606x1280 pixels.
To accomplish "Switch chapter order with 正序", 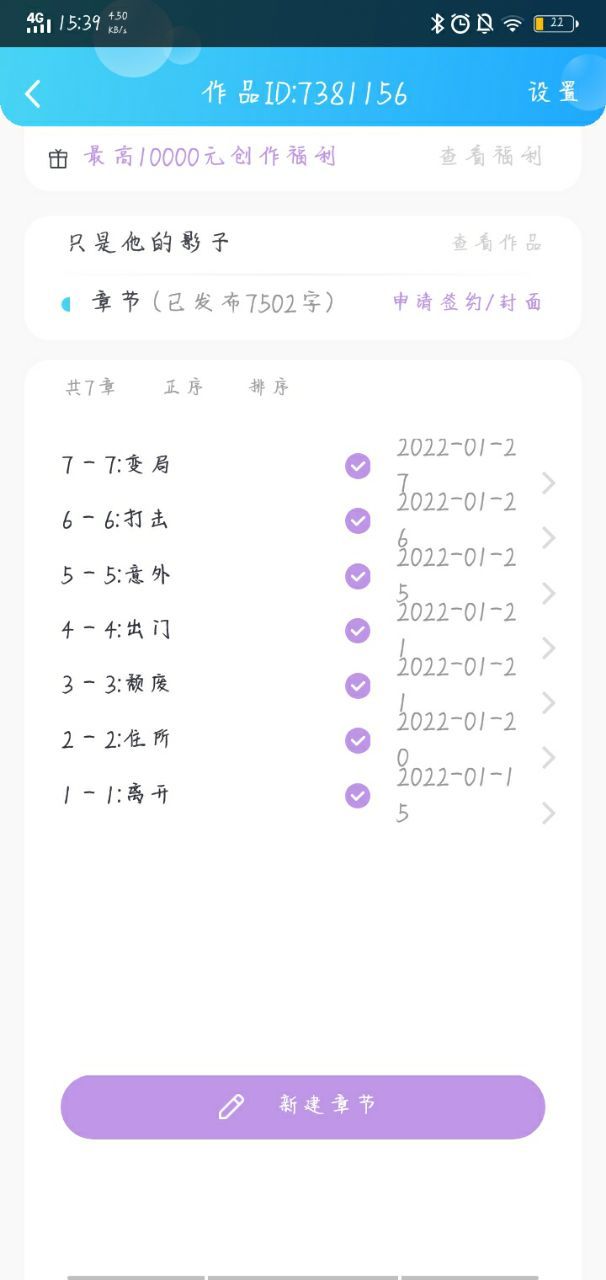I will click(184, 387).
